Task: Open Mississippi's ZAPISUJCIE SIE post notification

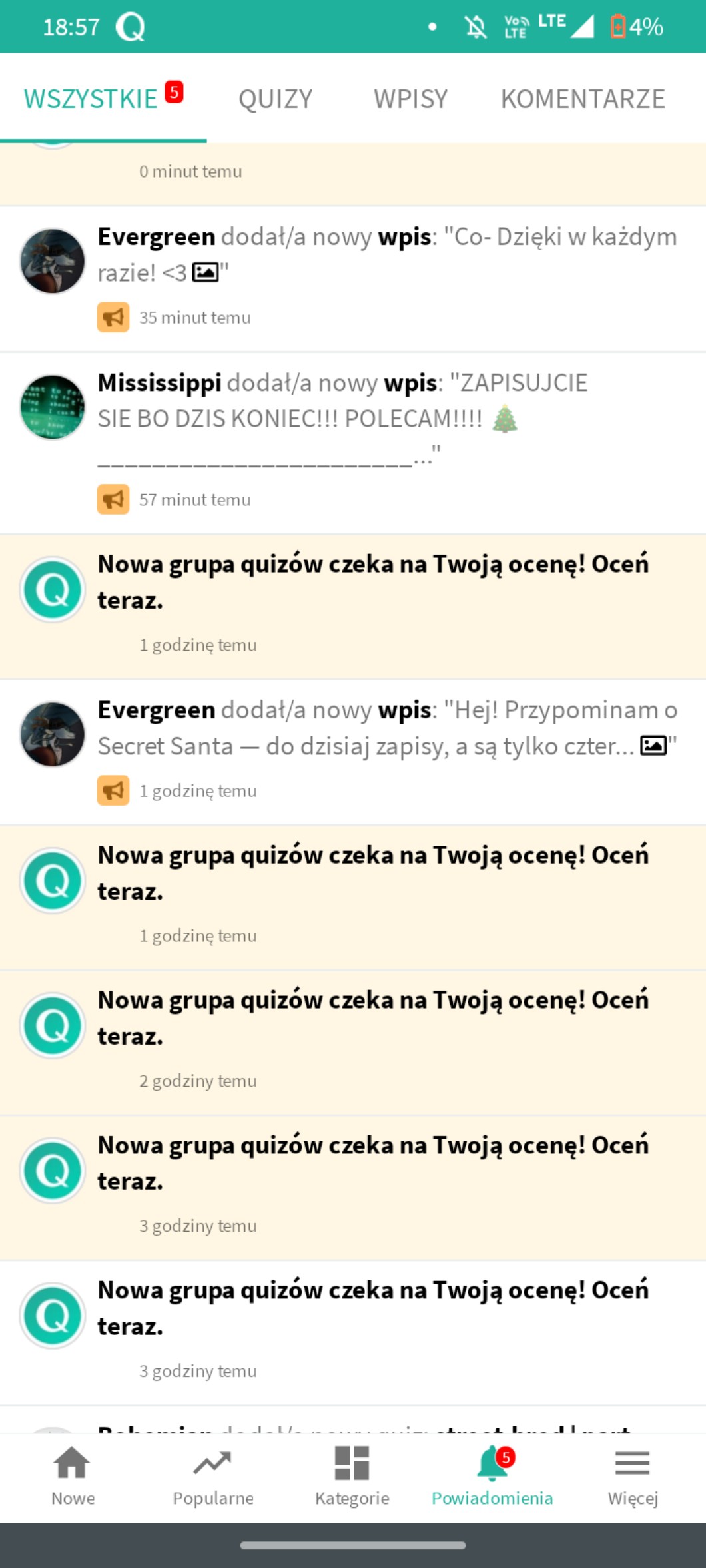Action: pyautogui.click(x=386, y=418)
